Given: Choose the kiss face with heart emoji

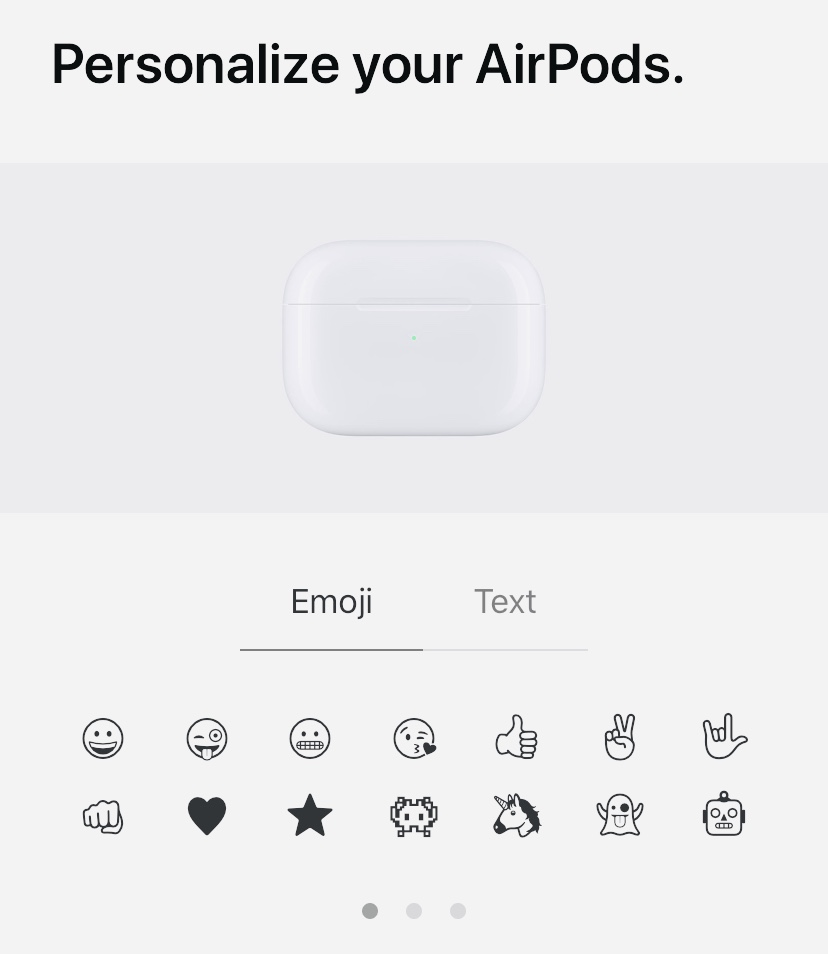Looking at the screenshot, I should pos(414,739).
